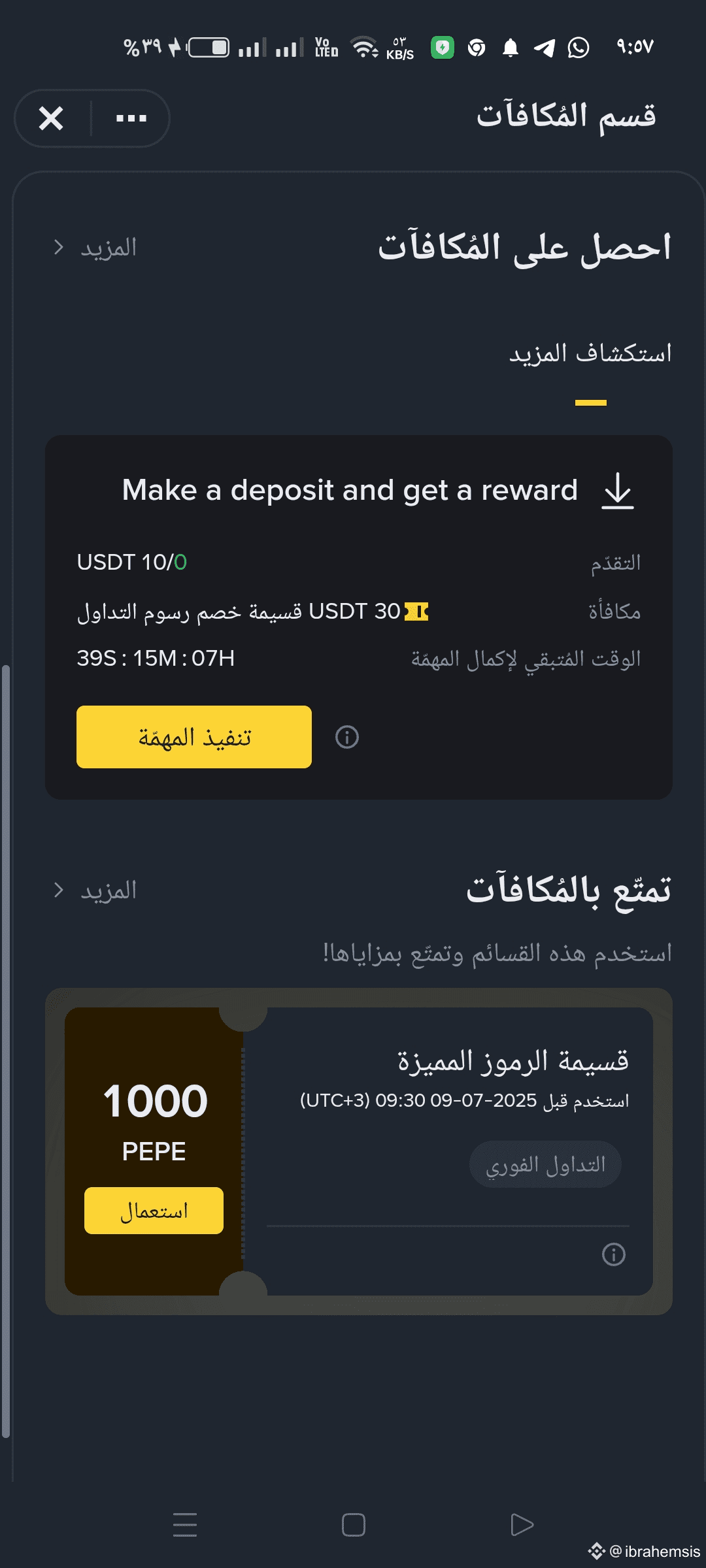
Task: Open المزيد link next to احصل على المكافآت
Action: (95, 248)
